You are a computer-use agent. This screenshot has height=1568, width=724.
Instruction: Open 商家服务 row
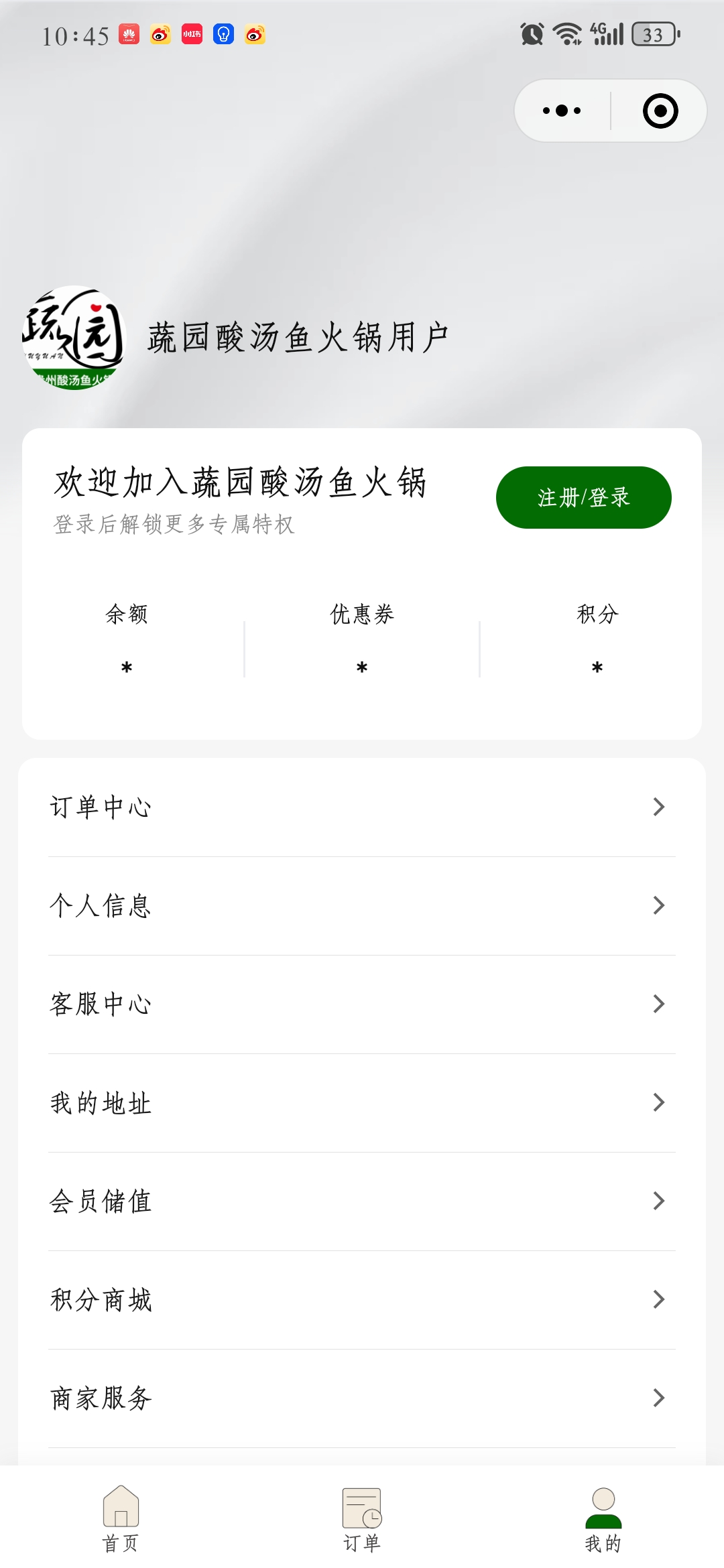point(362,1398)
